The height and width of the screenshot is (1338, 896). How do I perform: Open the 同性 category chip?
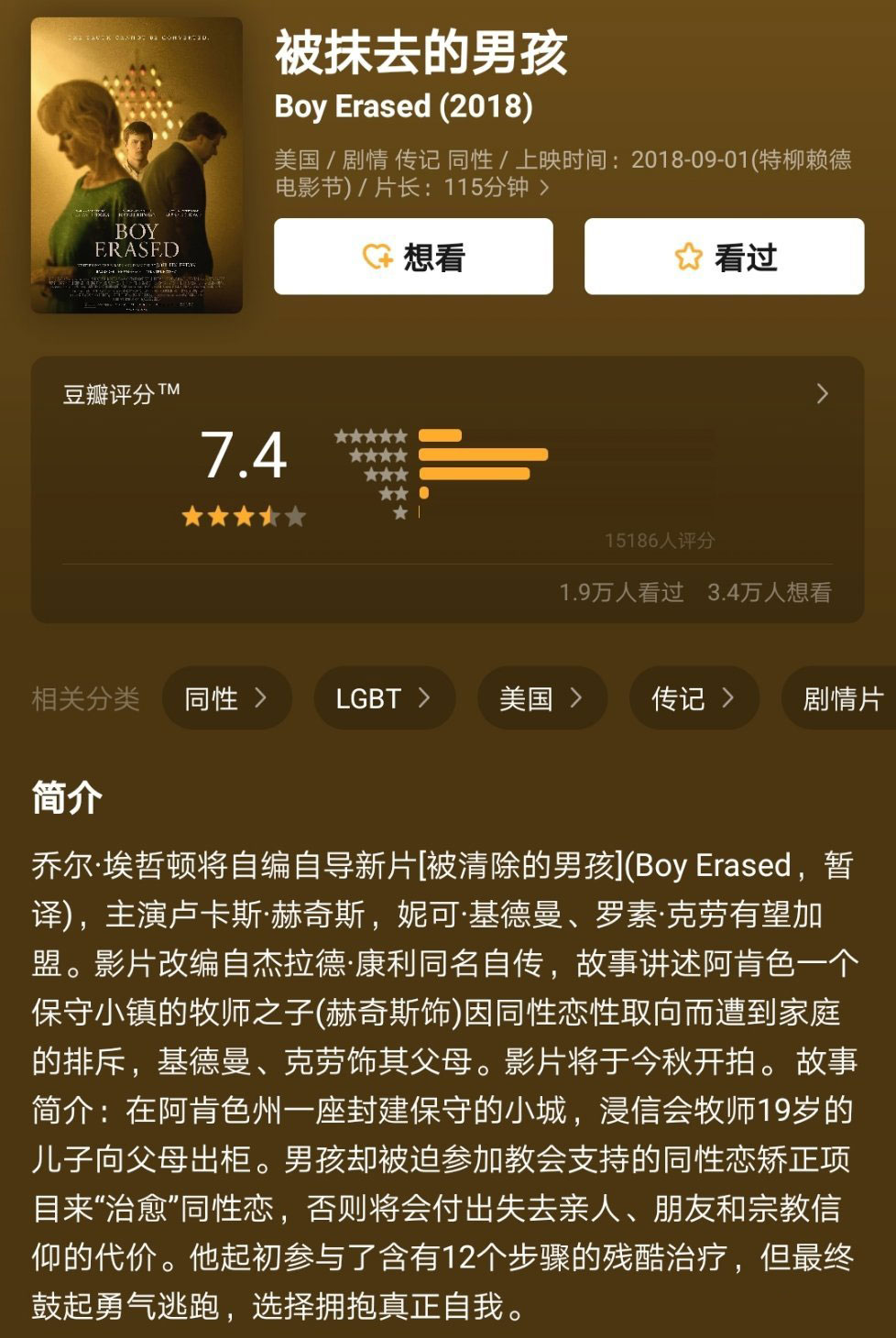(x=226, y=698)
